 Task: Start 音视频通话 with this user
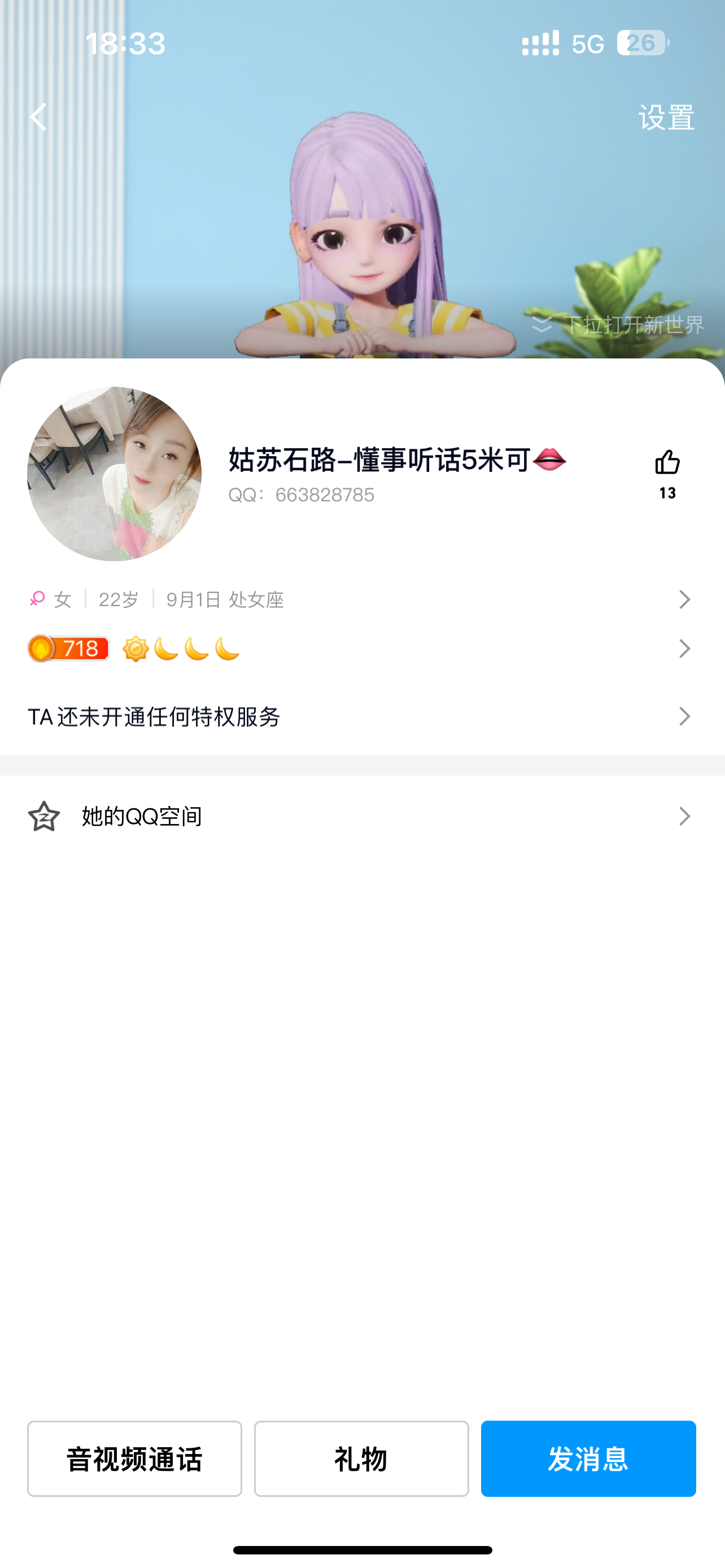tap(134, 1458)
